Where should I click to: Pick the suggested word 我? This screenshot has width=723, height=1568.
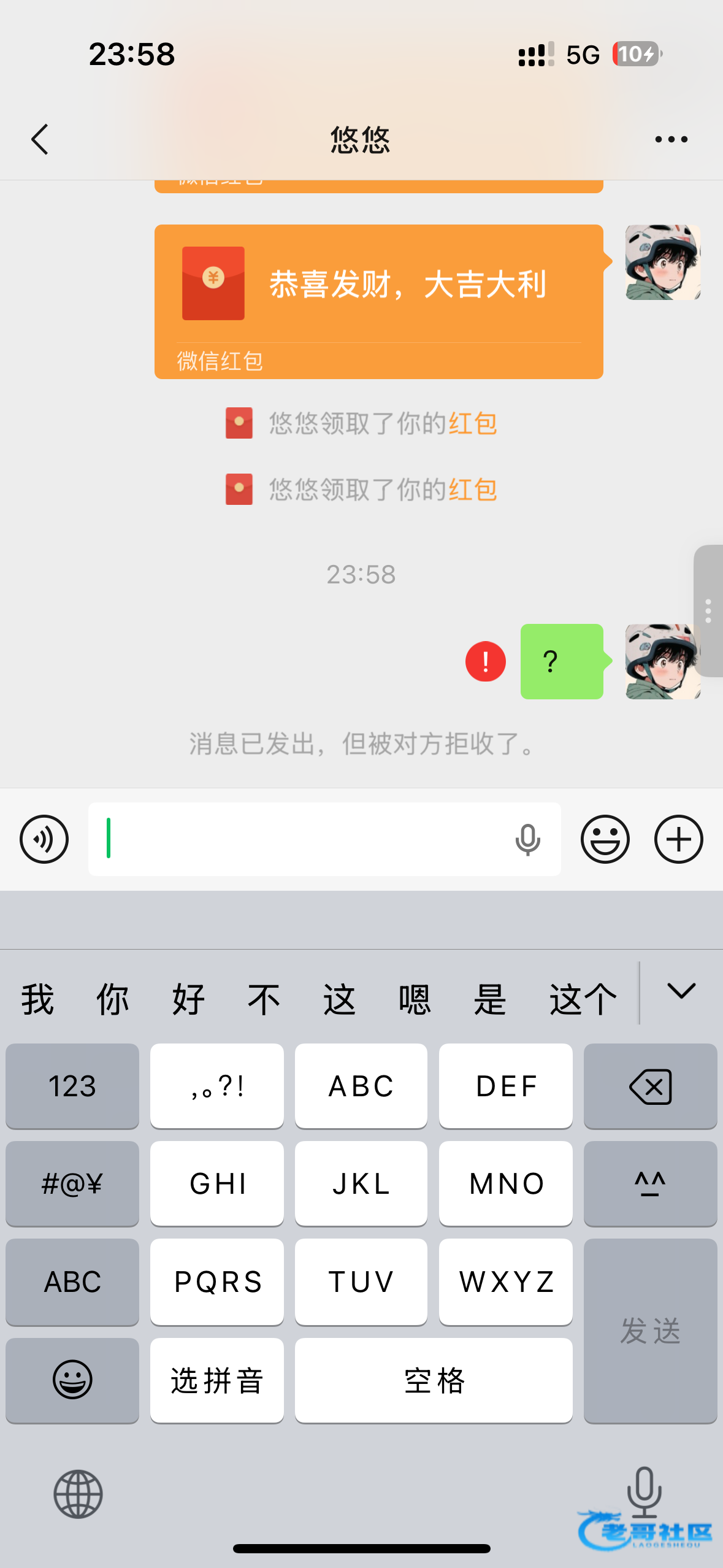coord(38,999)
